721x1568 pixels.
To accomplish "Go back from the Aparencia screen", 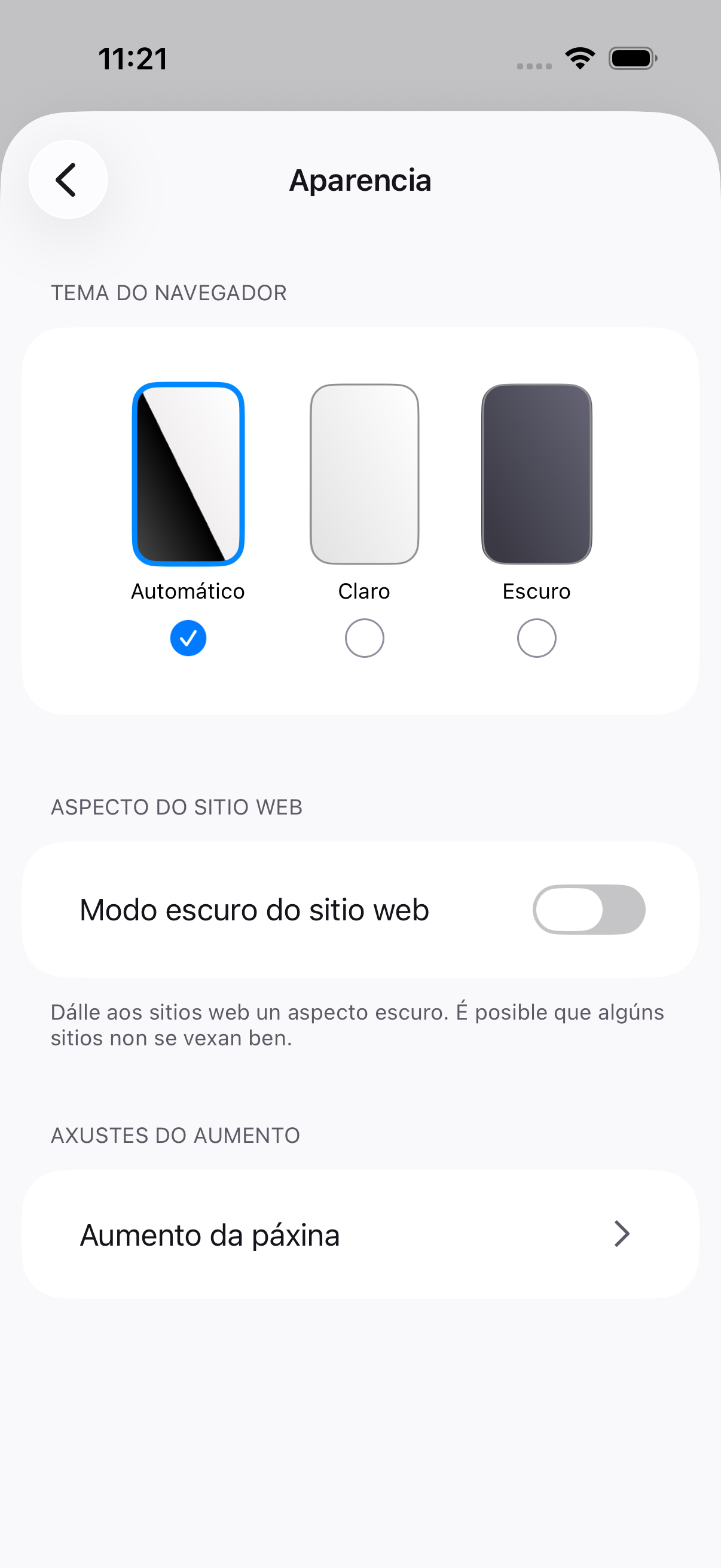I will 68,179.
